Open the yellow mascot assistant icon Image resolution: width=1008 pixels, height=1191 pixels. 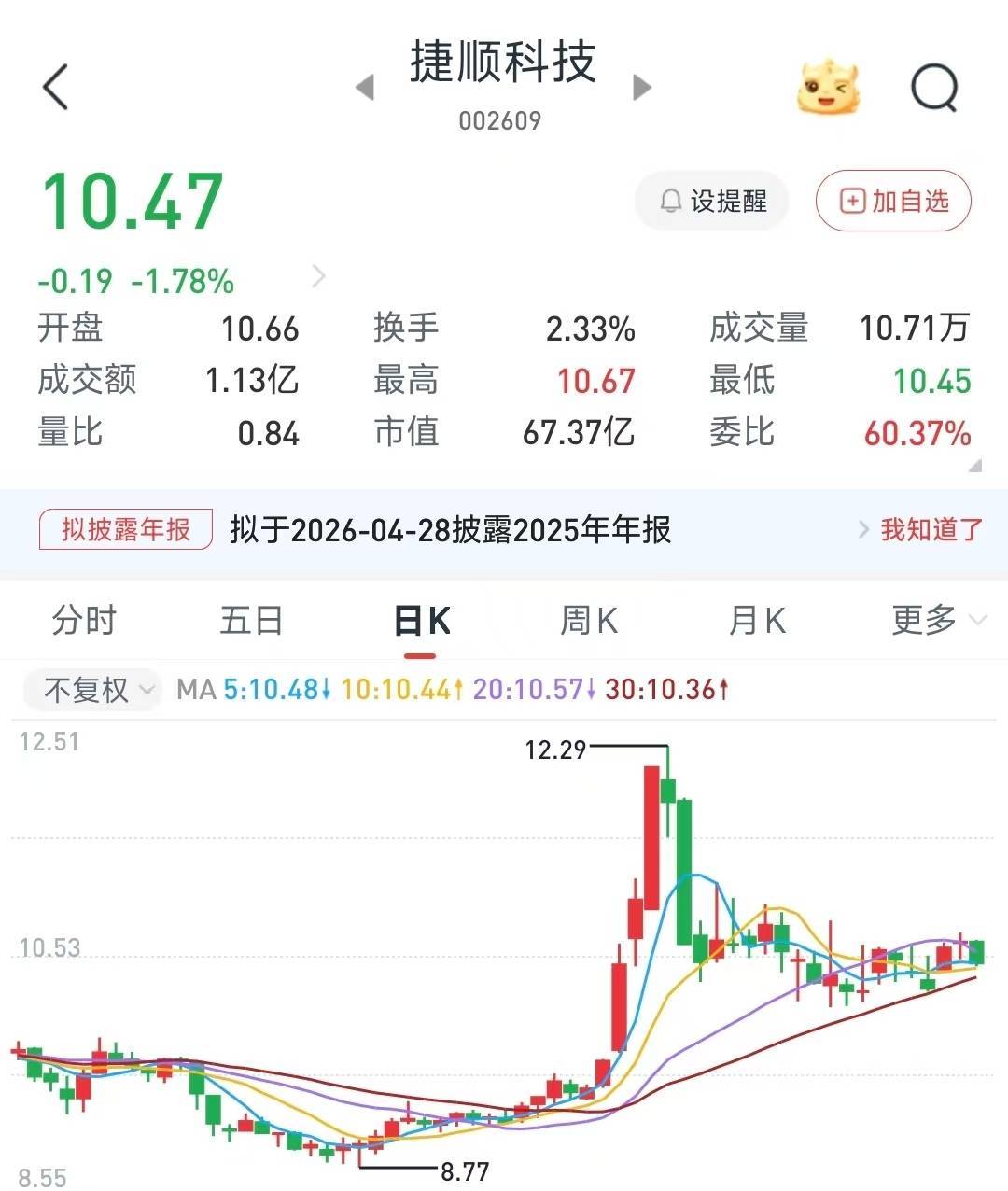pos(828,88)
